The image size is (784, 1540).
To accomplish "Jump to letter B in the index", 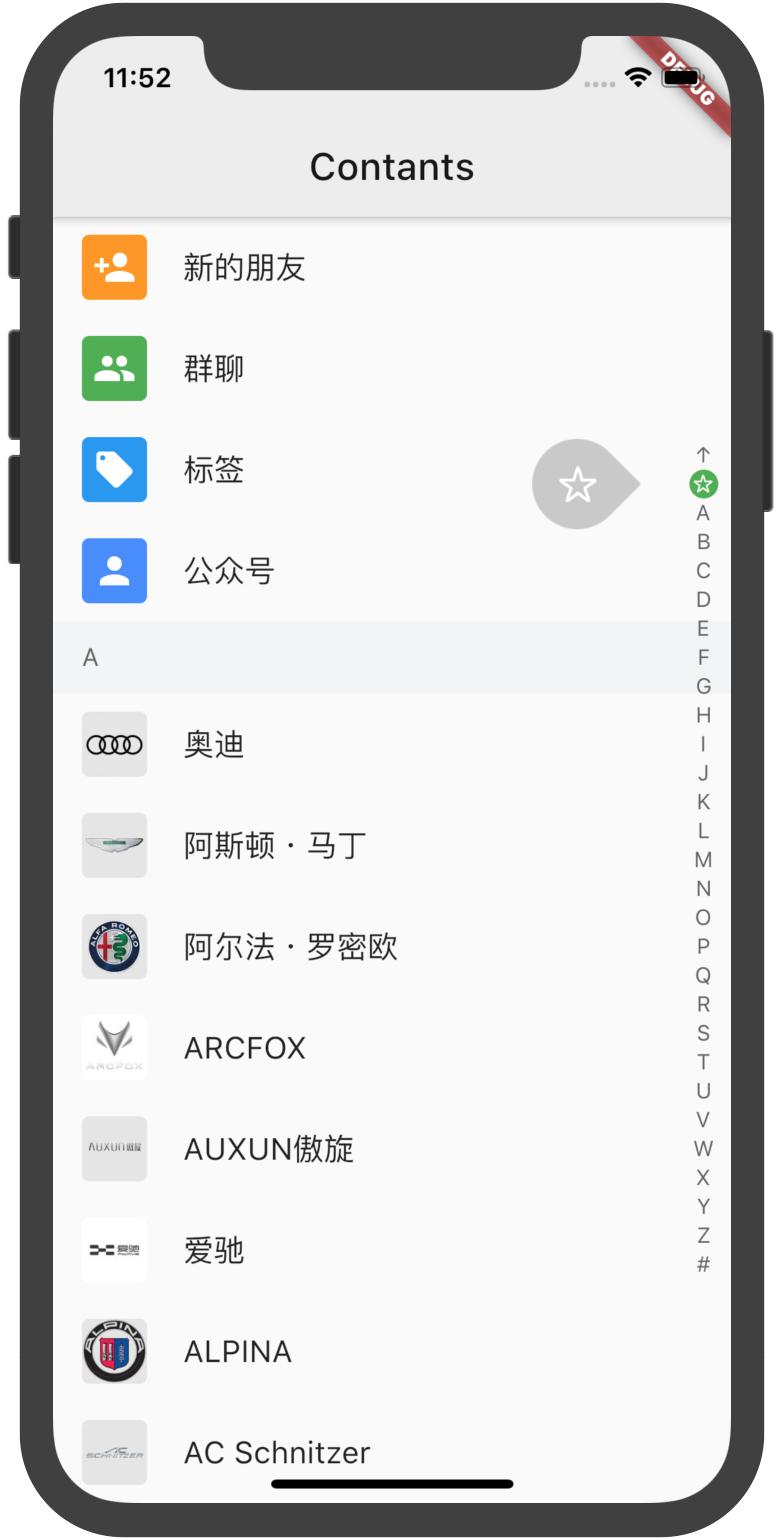I will pos(703,542).
